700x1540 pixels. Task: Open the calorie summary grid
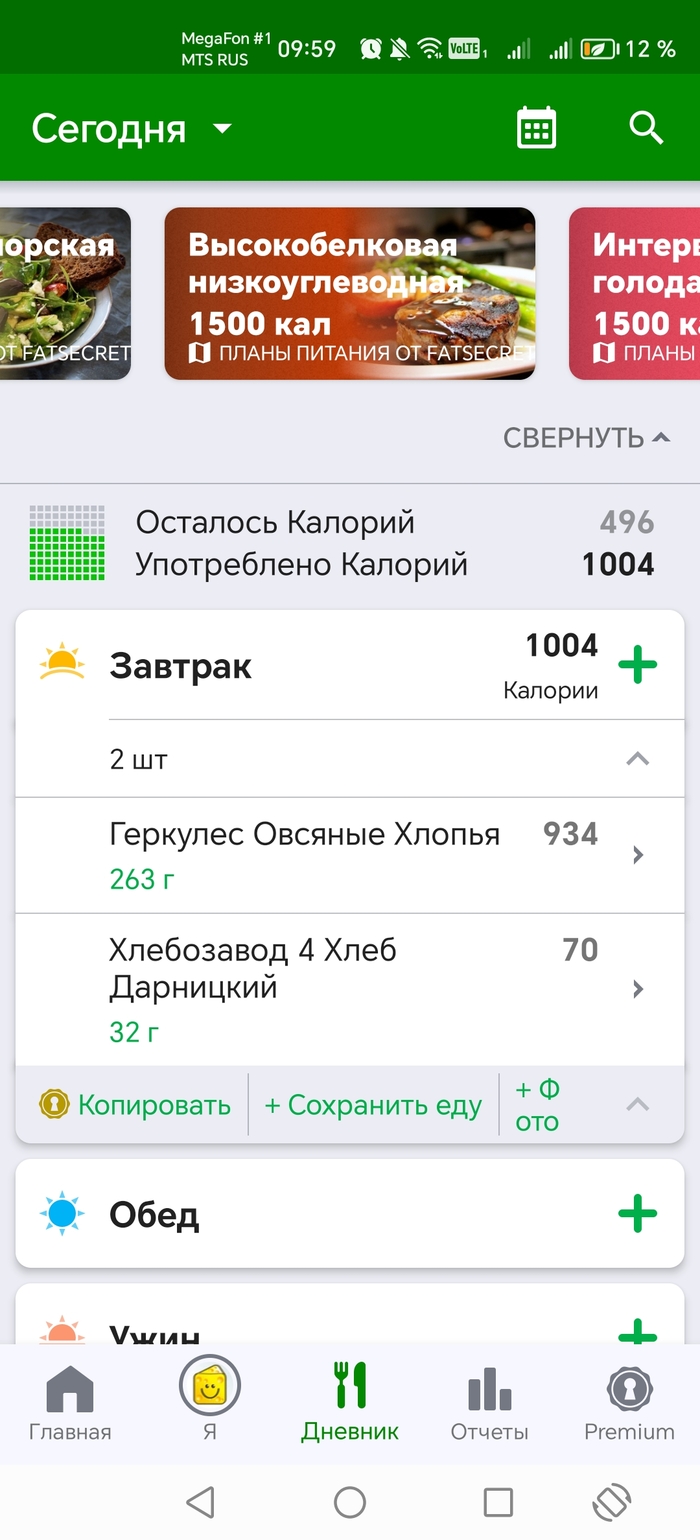pos(67,543)
